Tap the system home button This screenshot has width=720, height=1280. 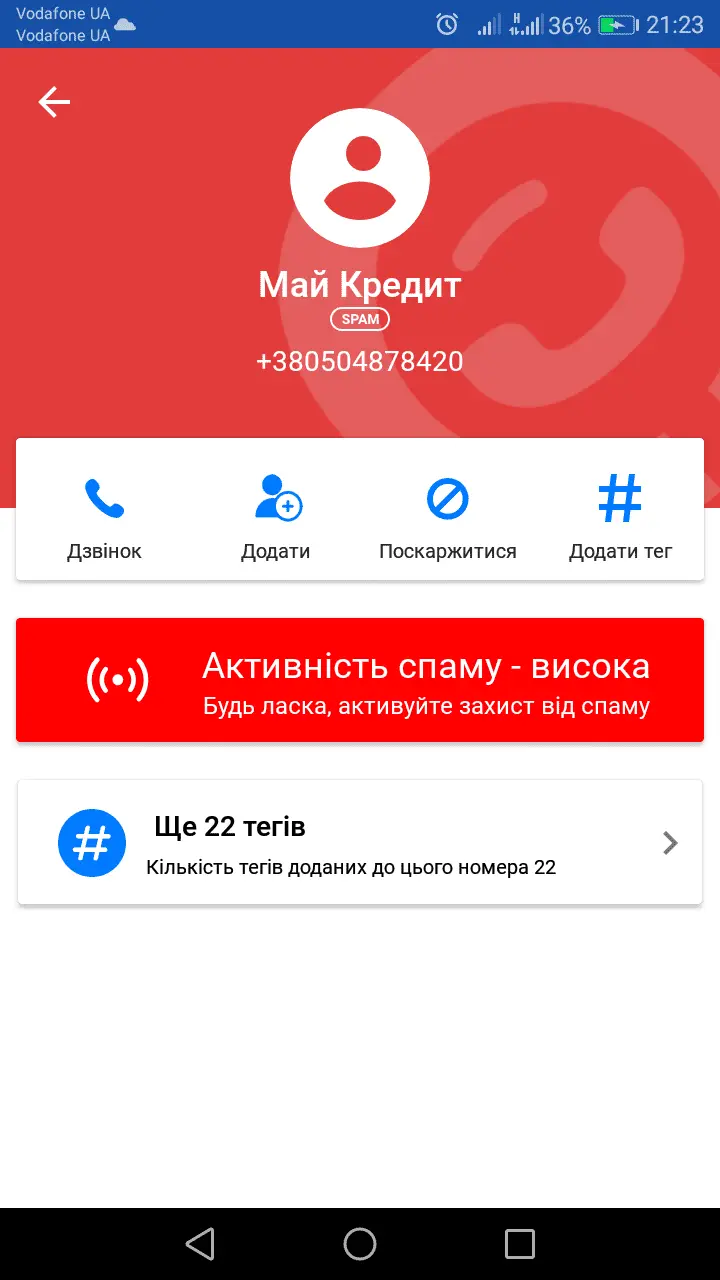[360, 1244]
